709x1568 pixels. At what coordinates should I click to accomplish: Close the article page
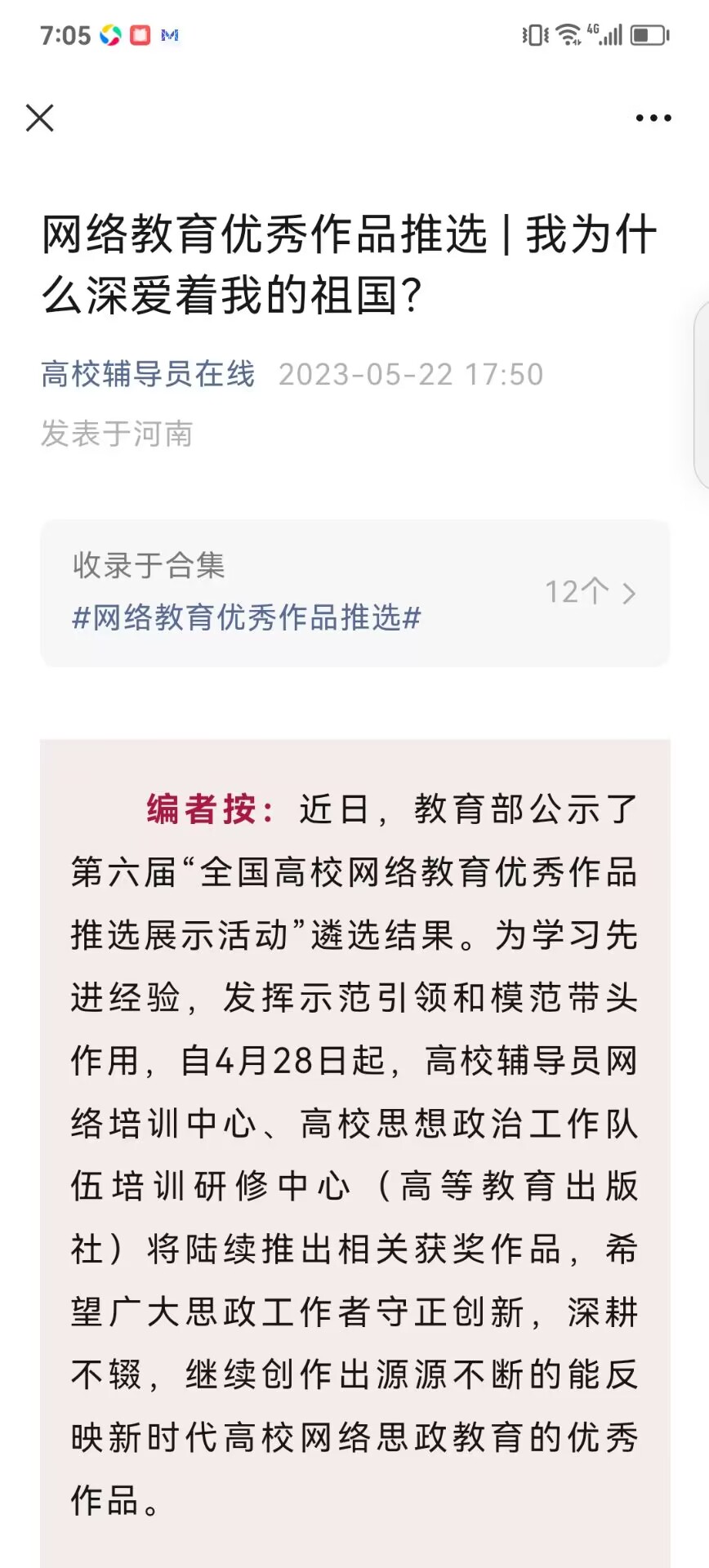point(39,118)
